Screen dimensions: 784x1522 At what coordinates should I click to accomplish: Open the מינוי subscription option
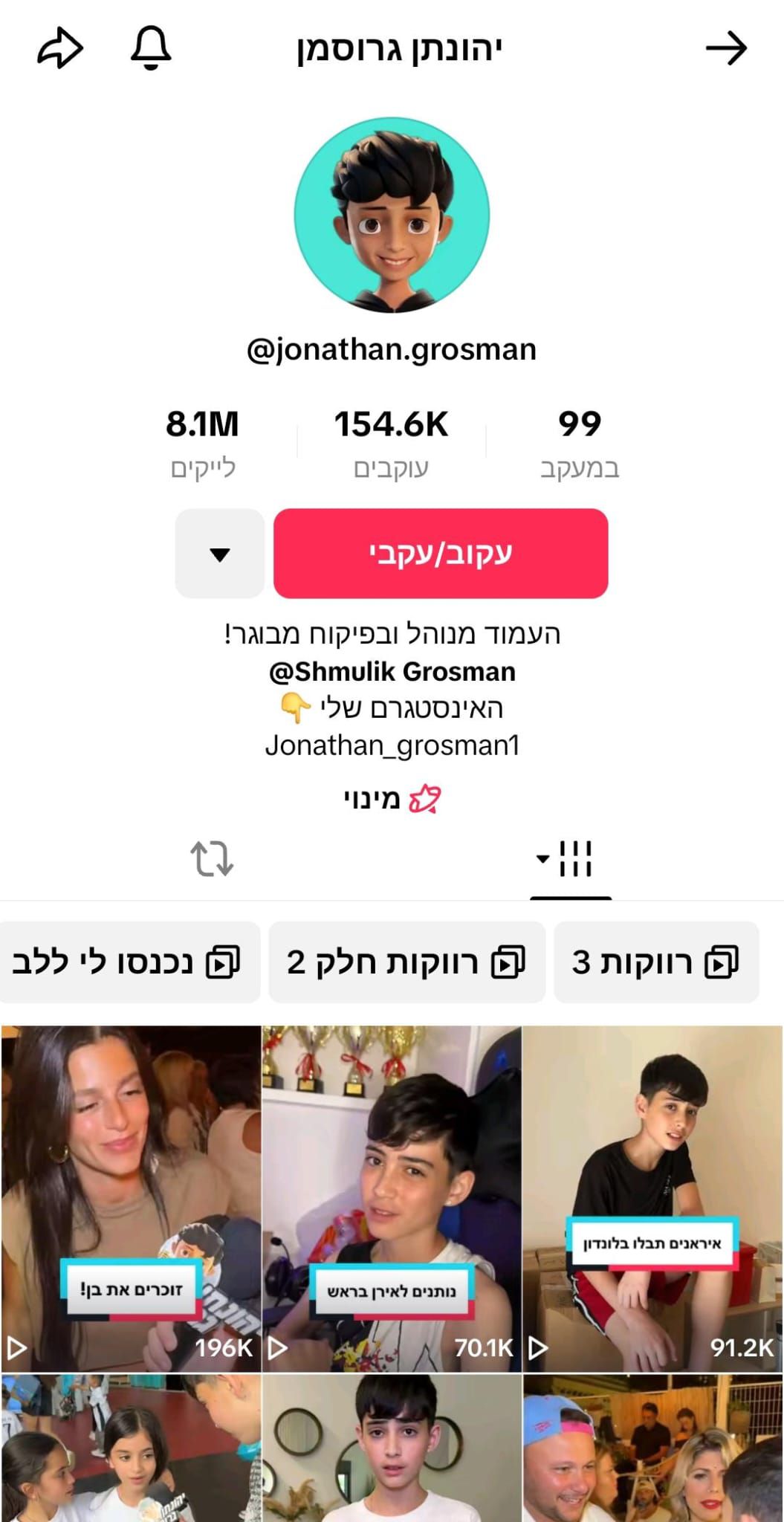[392, 800]
